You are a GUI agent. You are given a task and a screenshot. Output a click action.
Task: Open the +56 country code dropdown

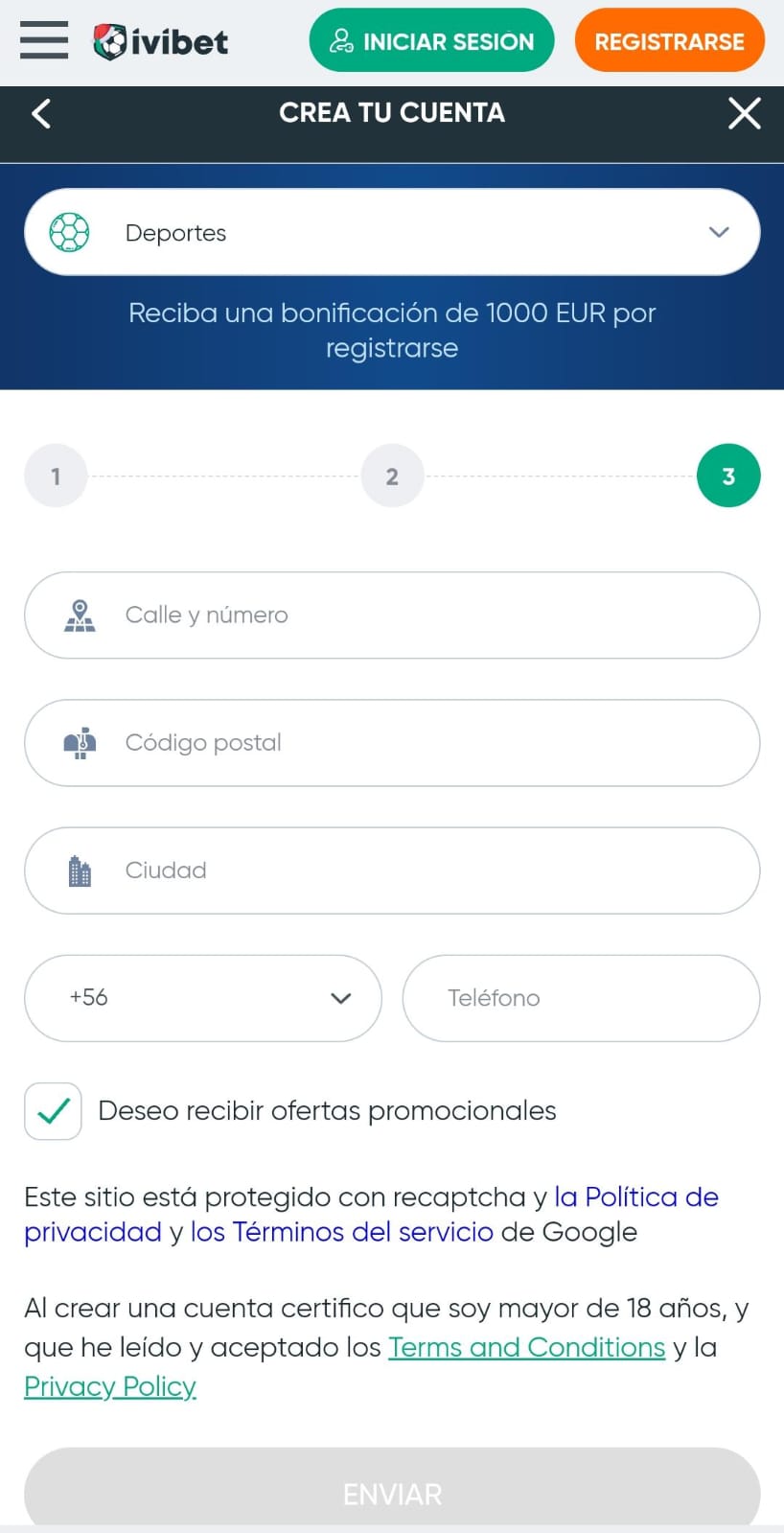pos(202,997)
